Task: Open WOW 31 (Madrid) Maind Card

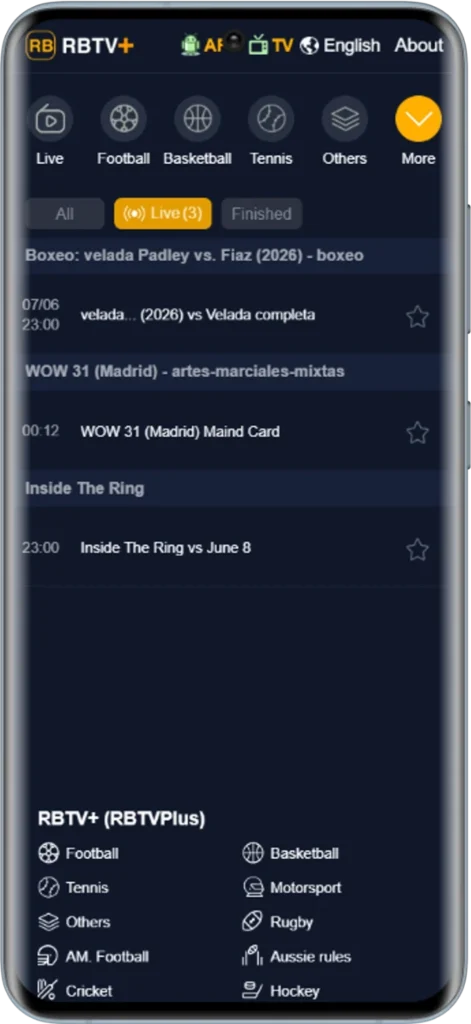Action: click(180, 432)
